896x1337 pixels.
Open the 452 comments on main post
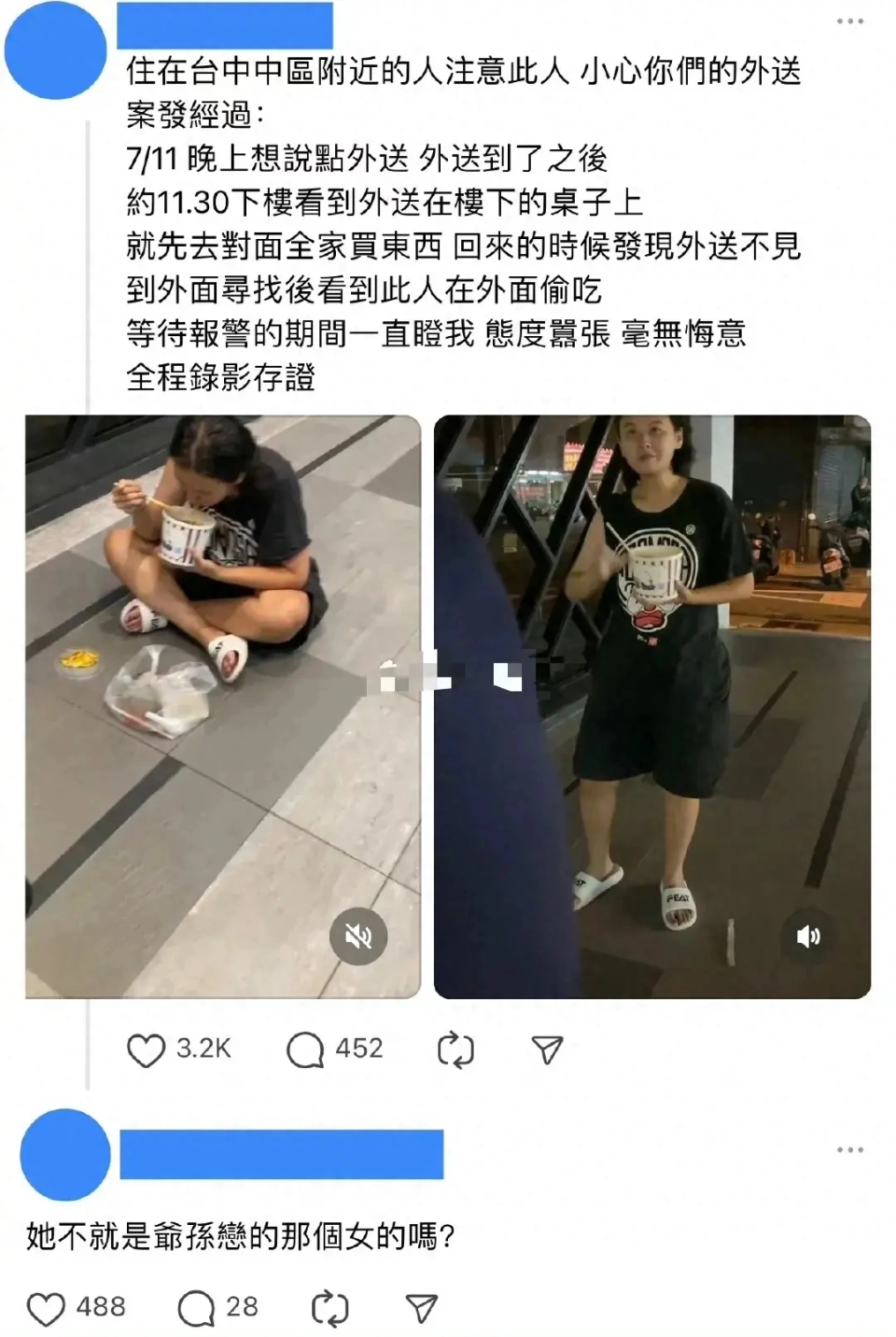point(305,1050)
